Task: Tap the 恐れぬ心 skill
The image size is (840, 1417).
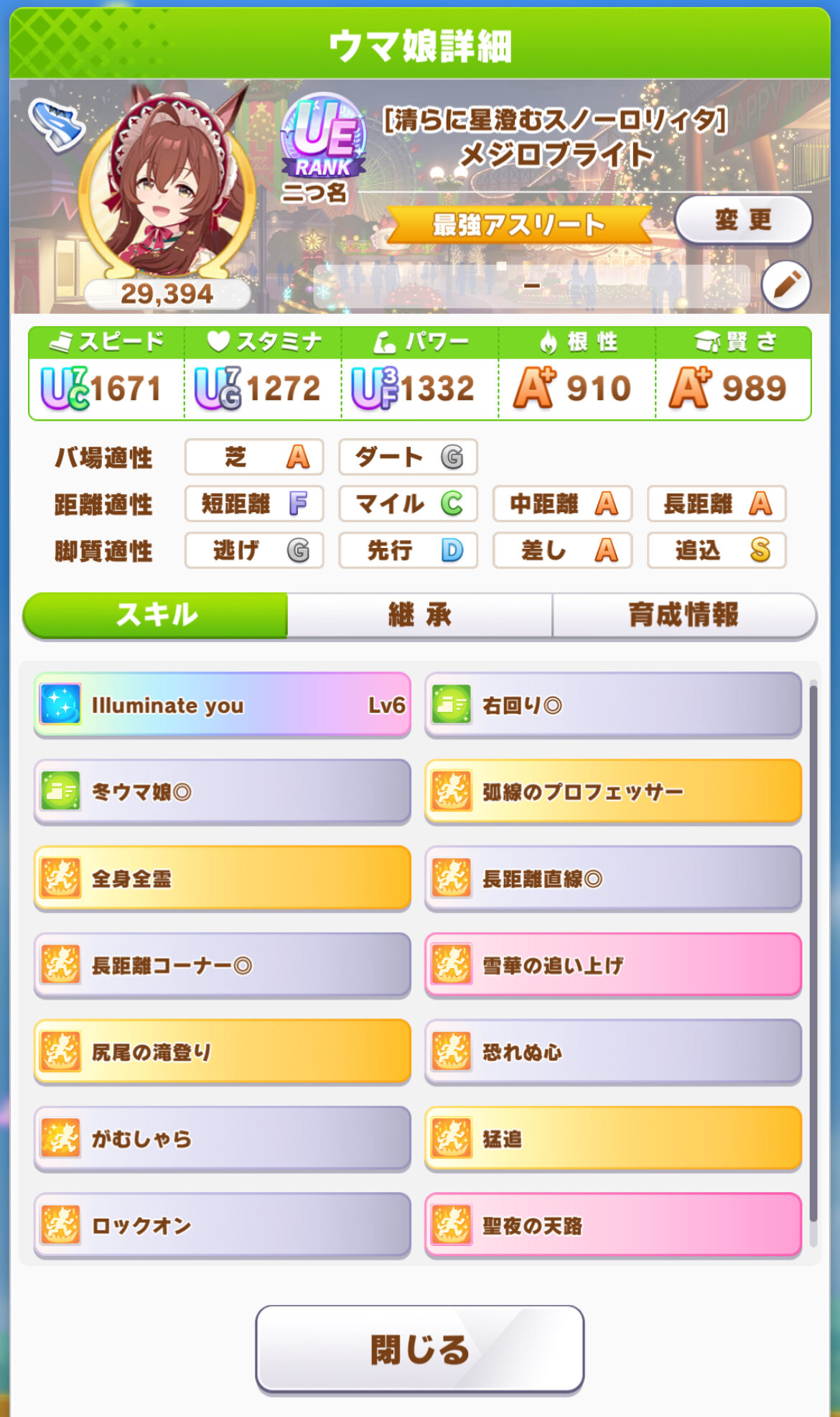Action: point(613,1052)
